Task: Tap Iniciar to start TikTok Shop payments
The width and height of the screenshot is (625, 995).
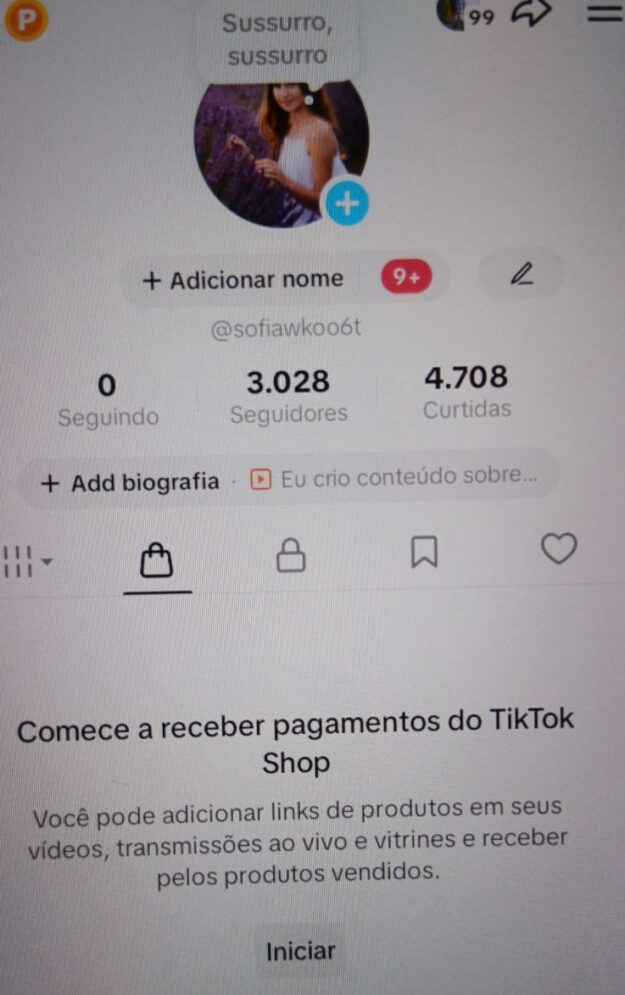Action: pyautogui.click(x=300, y=952)
